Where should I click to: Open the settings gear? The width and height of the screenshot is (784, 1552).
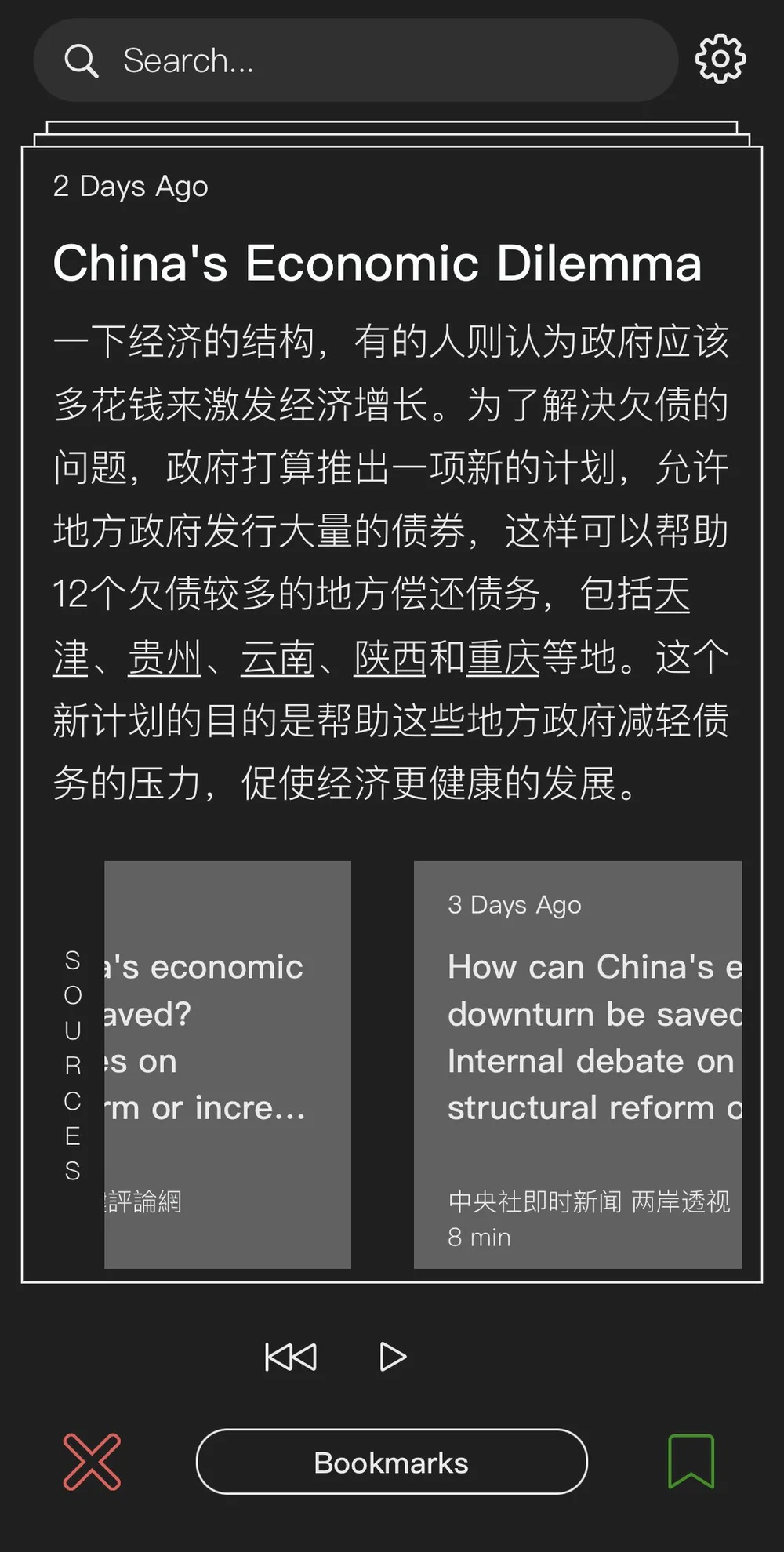(x=720, y=59)
